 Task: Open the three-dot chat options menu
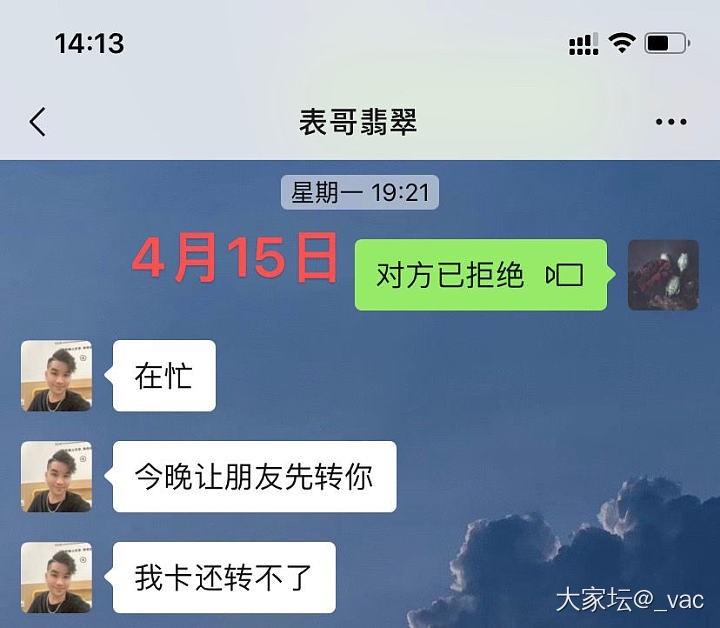pyautogui.click(x=671, y=122)
